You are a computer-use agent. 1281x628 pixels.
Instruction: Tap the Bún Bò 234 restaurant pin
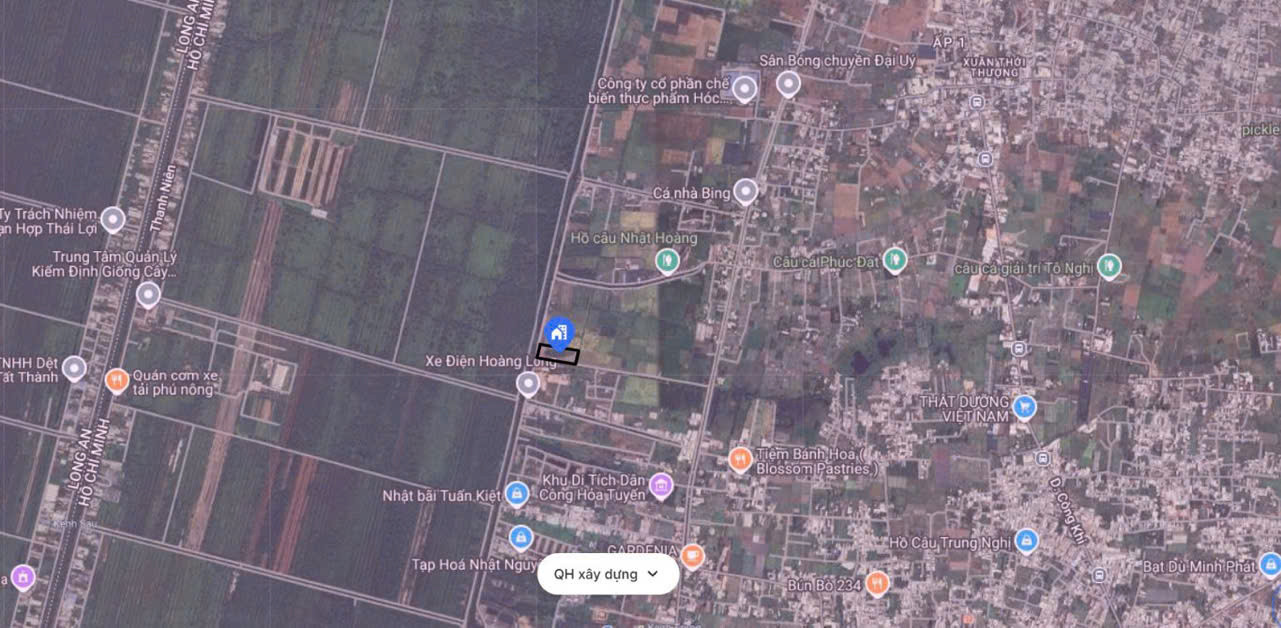tap(877, 582)
